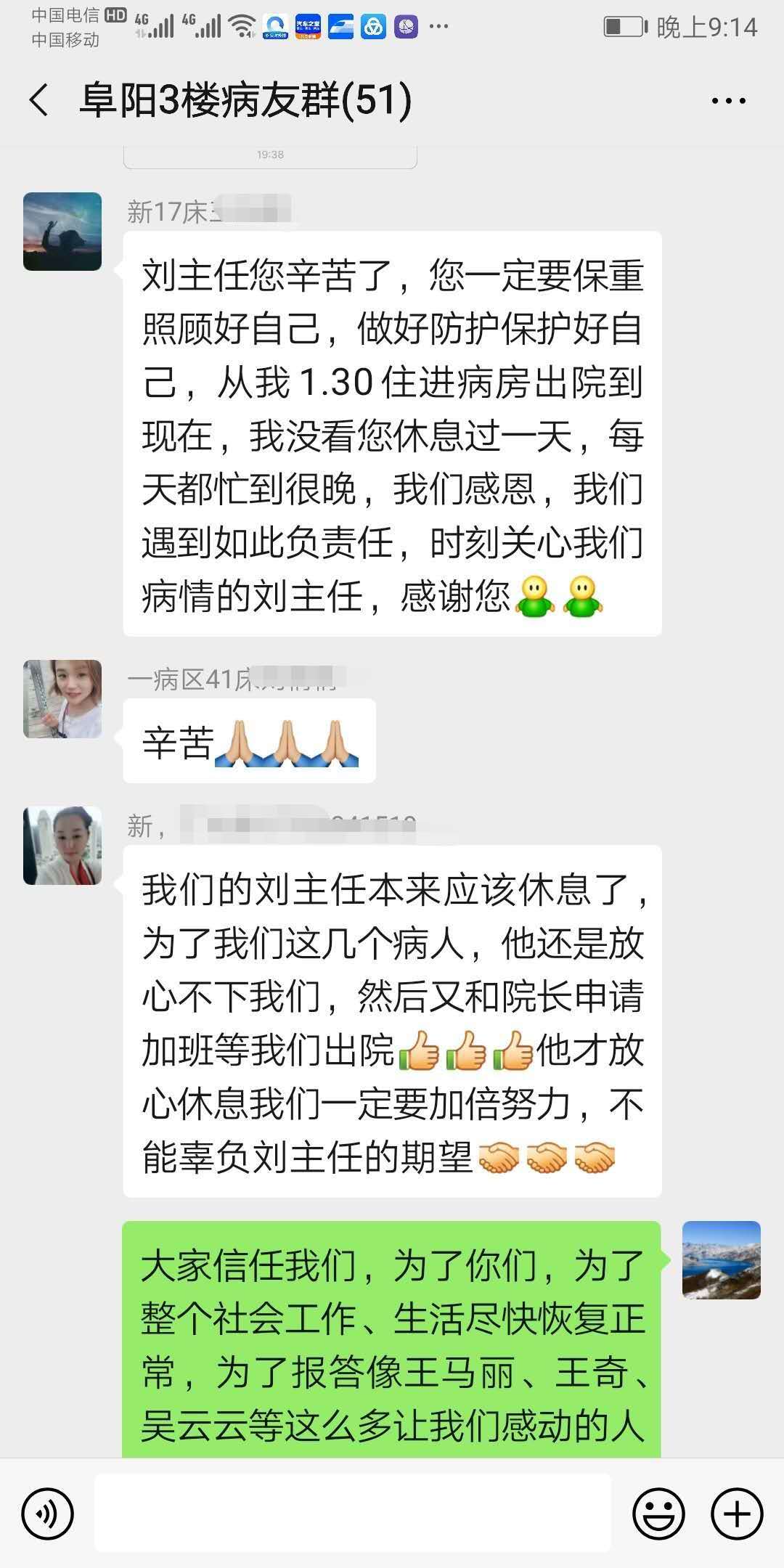Open avatar of the 一病区41床 member
The height and width of the screenshot is (1568, 784).
(x=62, y=699)
